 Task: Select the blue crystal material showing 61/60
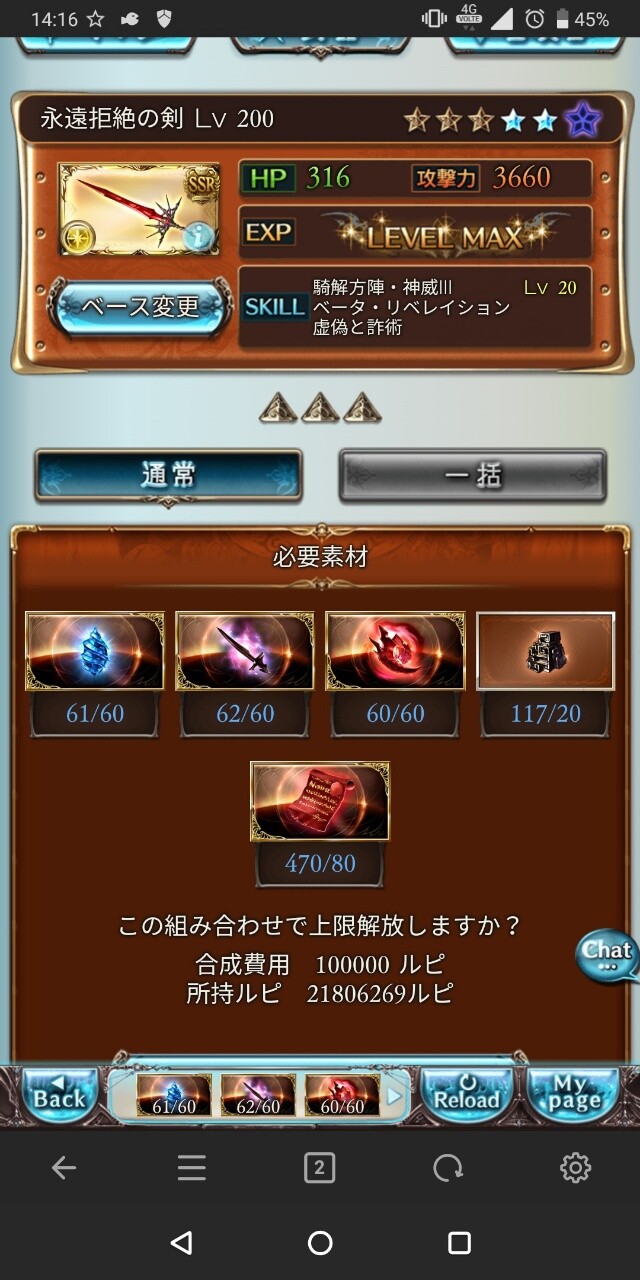click(94, 651)
